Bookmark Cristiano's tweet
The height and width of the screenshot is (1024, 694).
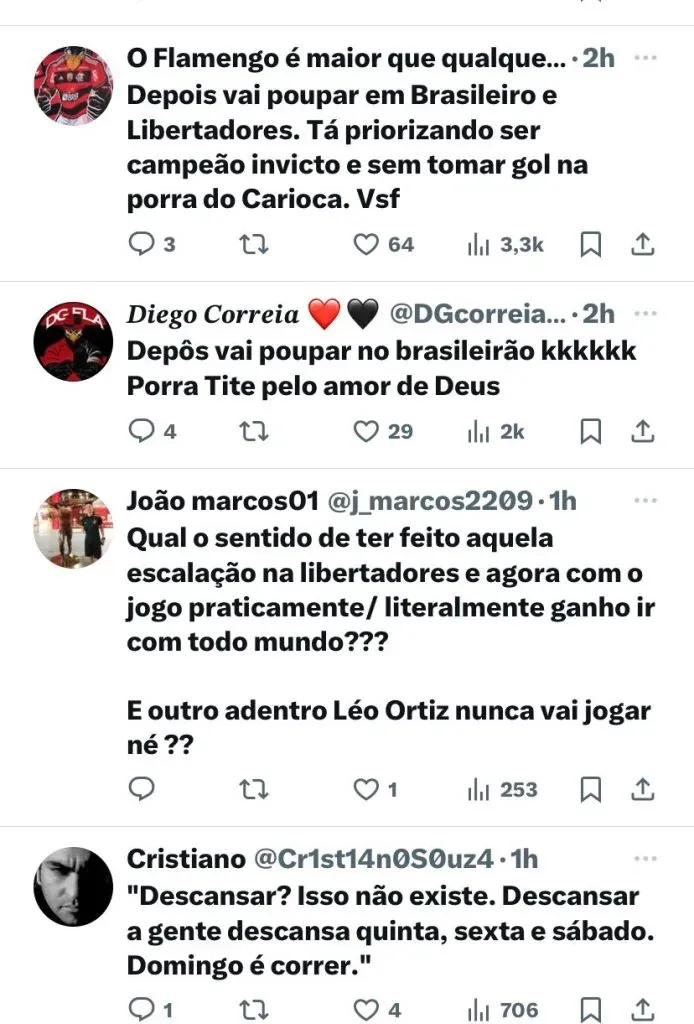[591, 1009]
